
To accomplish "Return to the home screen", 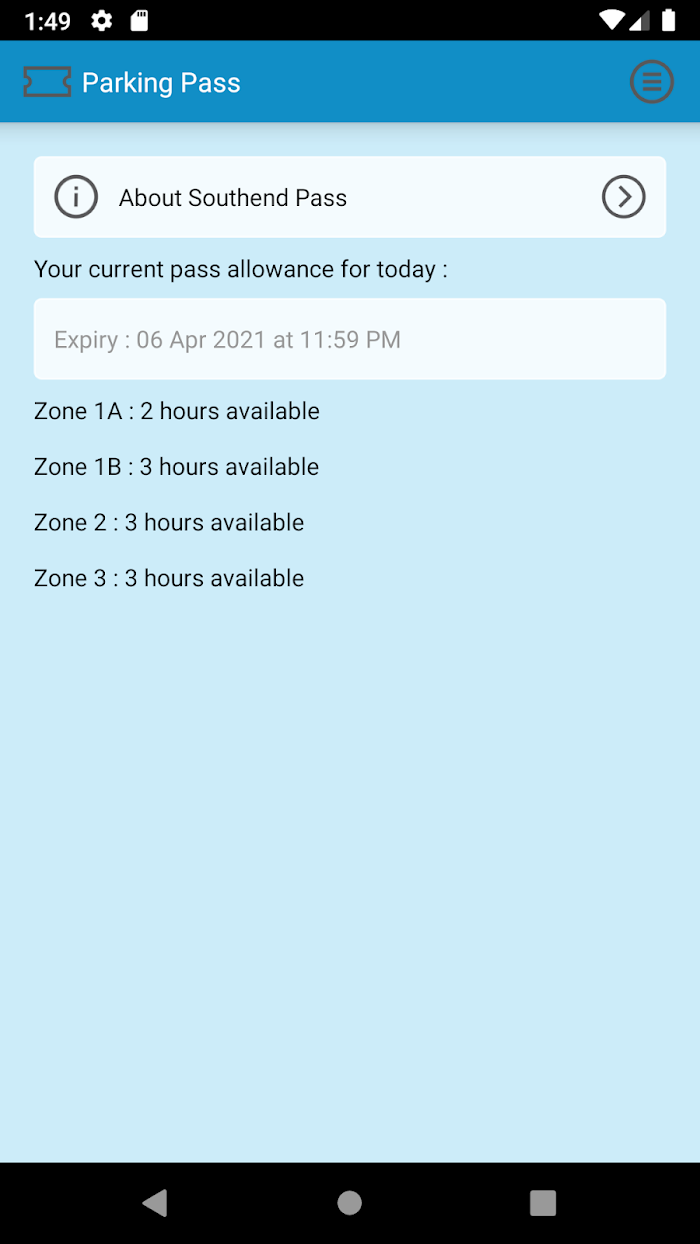I will (x=349, y=1203).
